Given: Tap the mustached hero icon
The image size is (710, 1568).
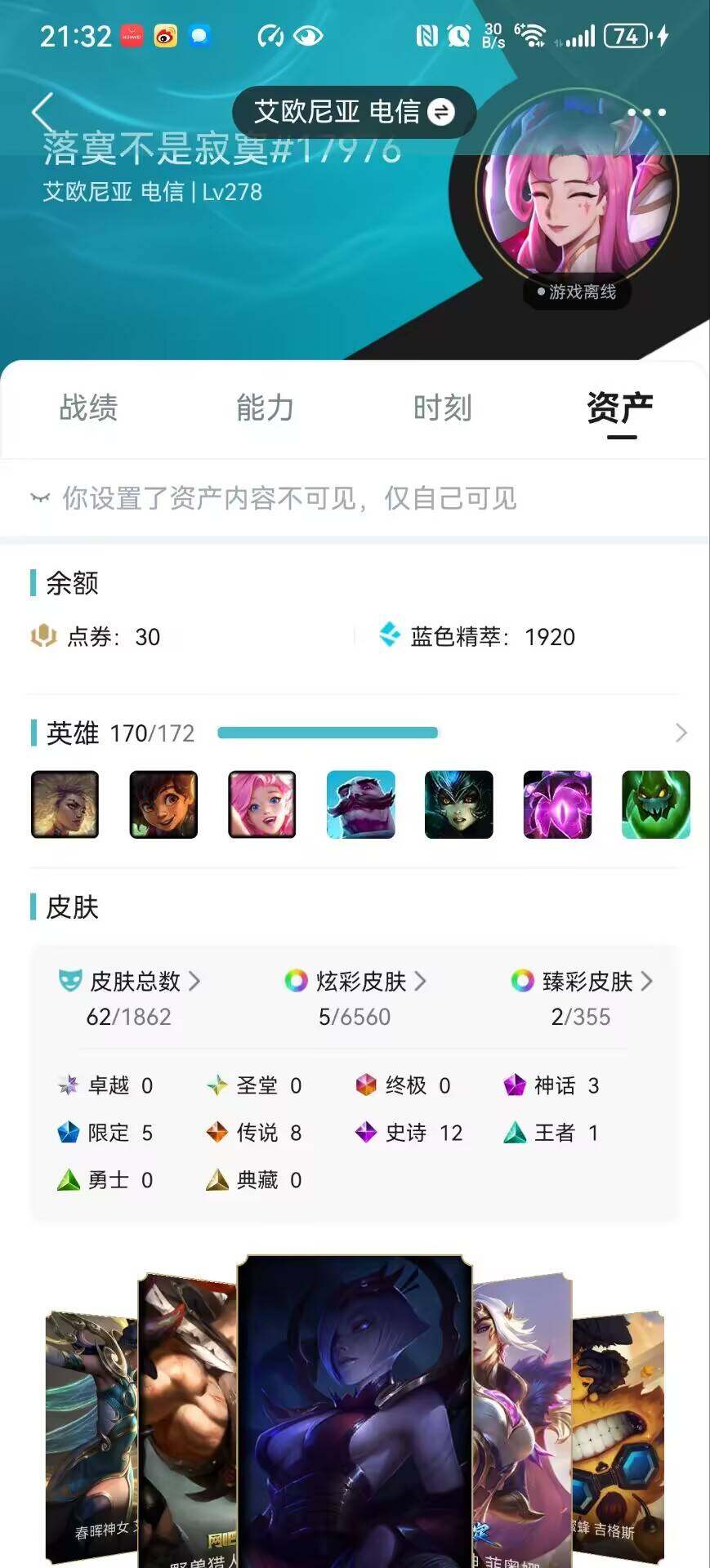Looking at the screenshot, I should [360, 804].
